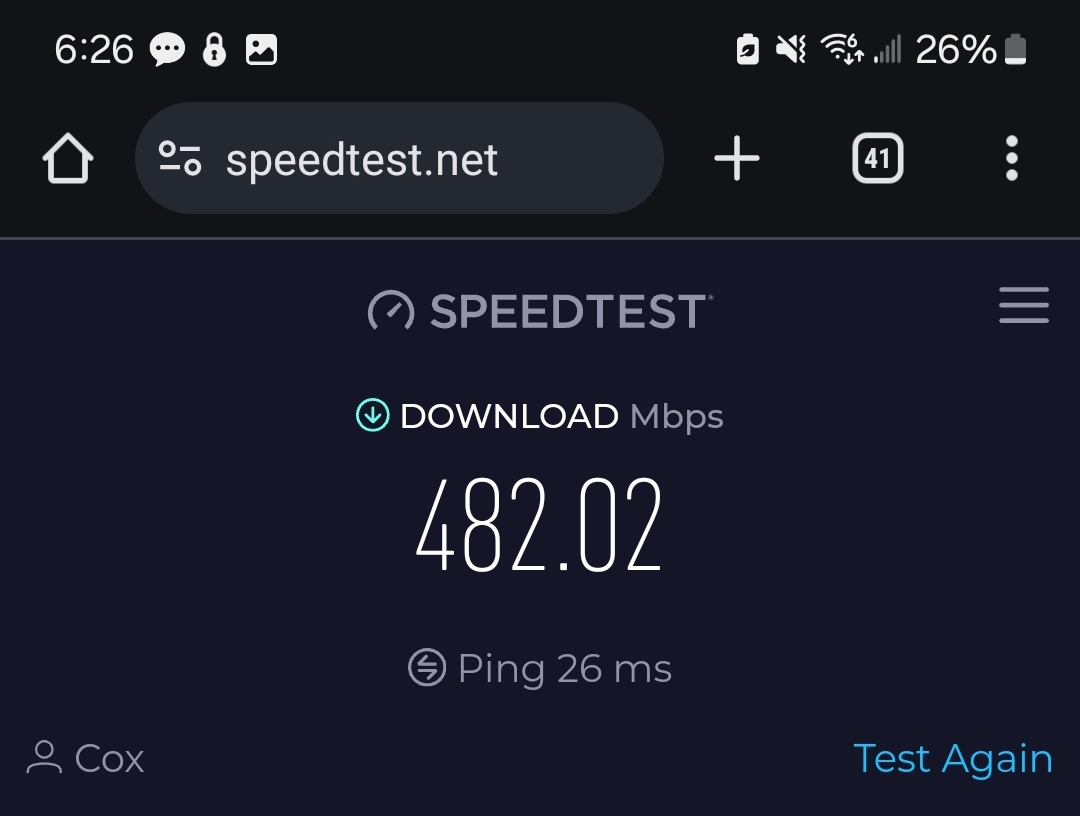Viewport: 1080px width, 816px height.
Task: Open the tab switcher showing 41 tabs
Action: pyautogui.click(x=877, y=159)
